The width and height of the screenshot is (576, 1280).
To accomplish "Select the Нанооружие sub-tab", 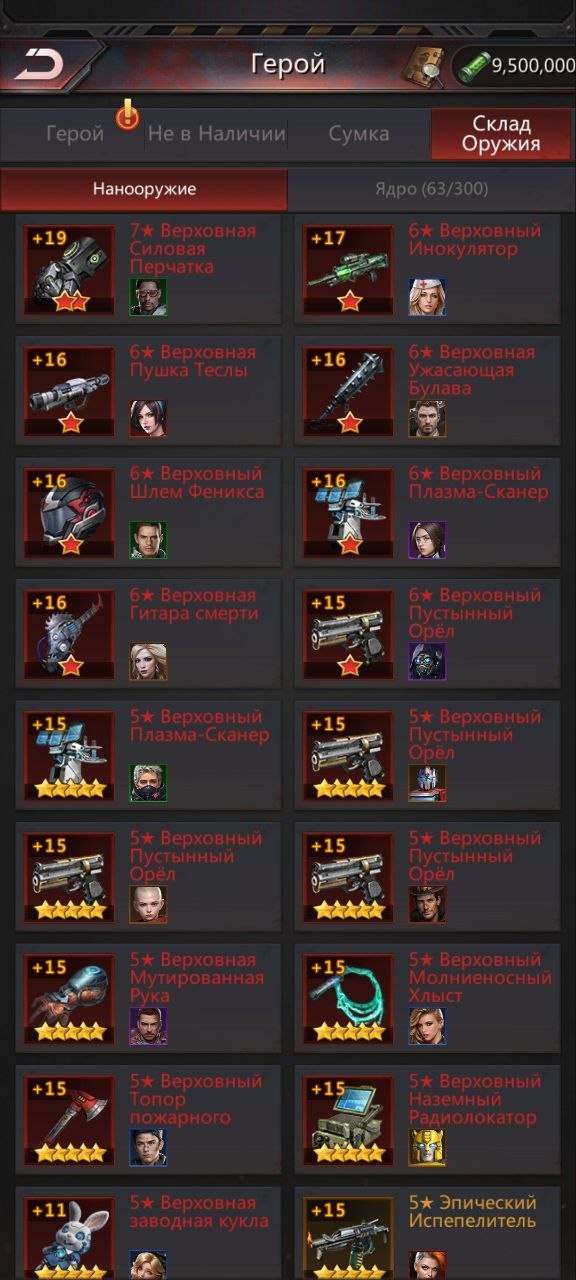I will [x=145, y=189].
